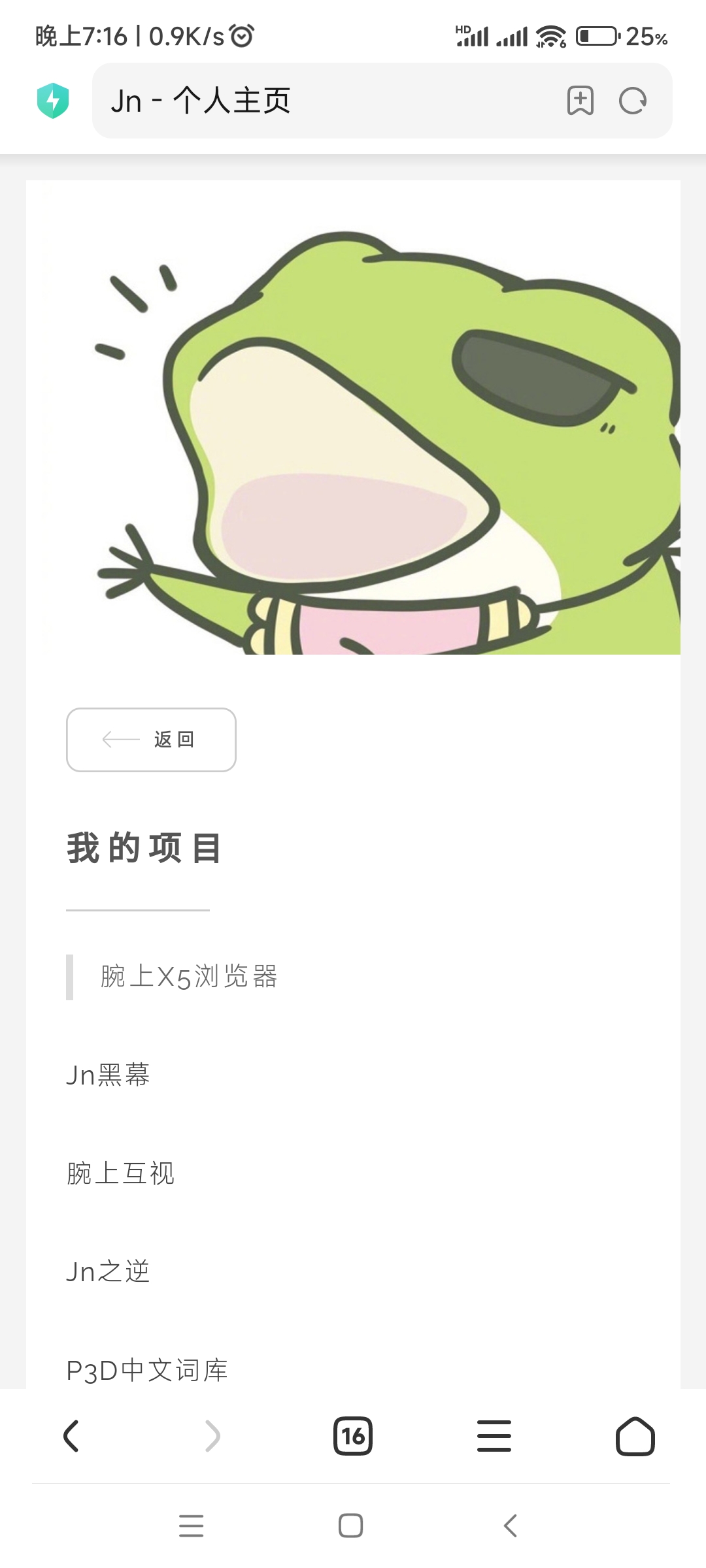The image size is (706, 1568).
Task: Reload the current page
Action: [x=633, y=101]
